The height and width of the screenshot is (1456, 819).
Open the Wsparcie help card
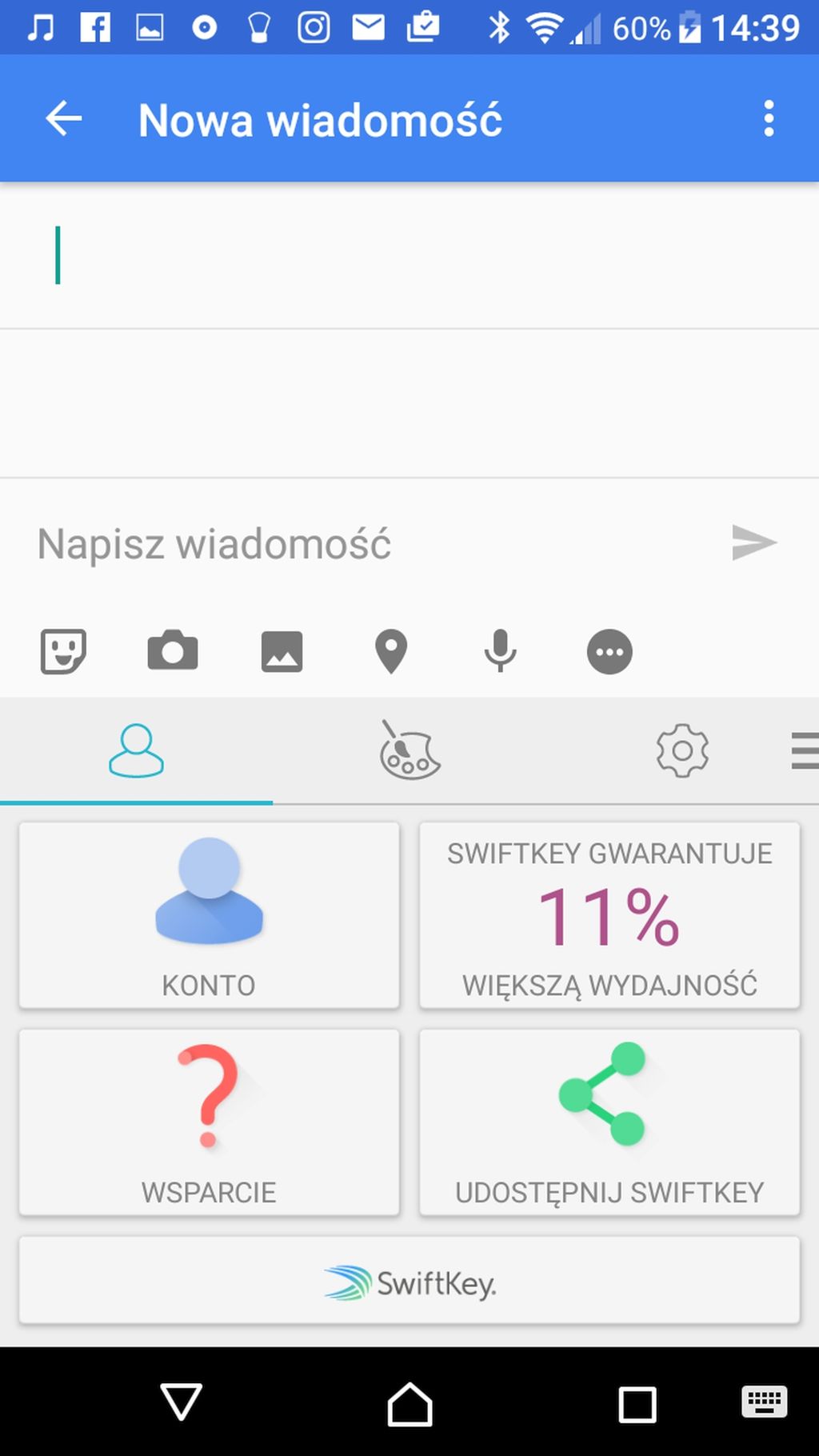click(x=209, y=1122)
